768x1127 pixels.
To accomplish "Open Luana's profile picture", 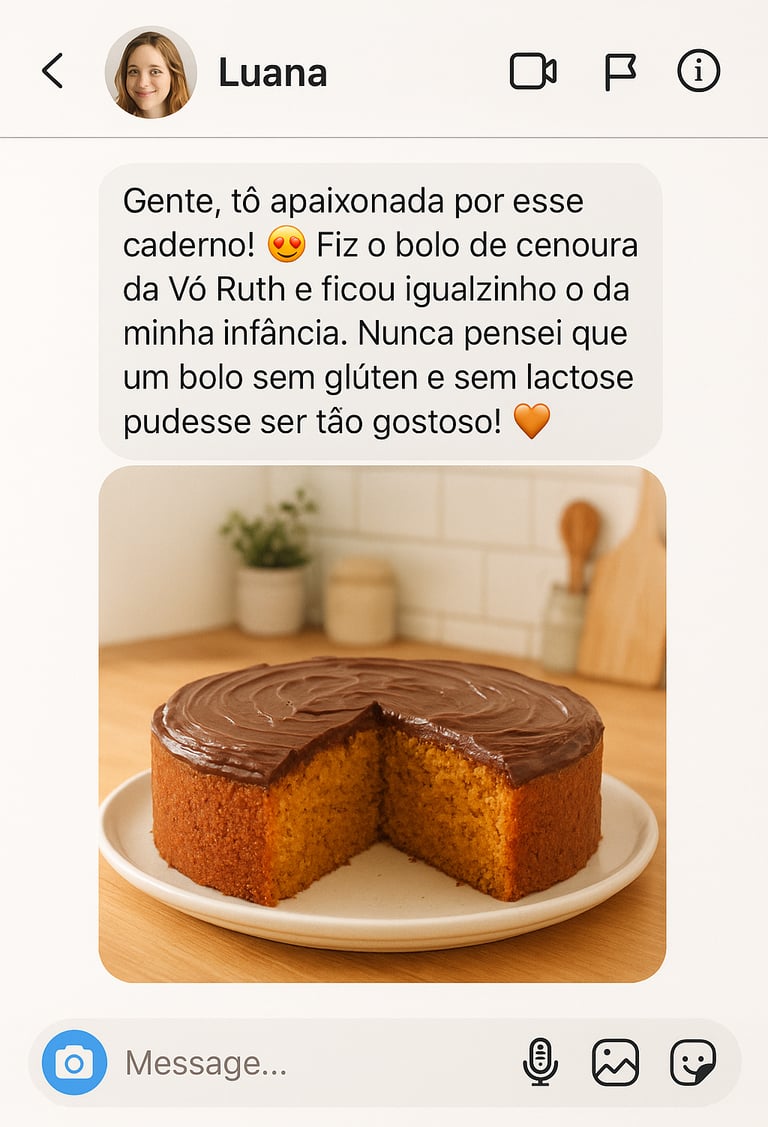I will point(151,72).
